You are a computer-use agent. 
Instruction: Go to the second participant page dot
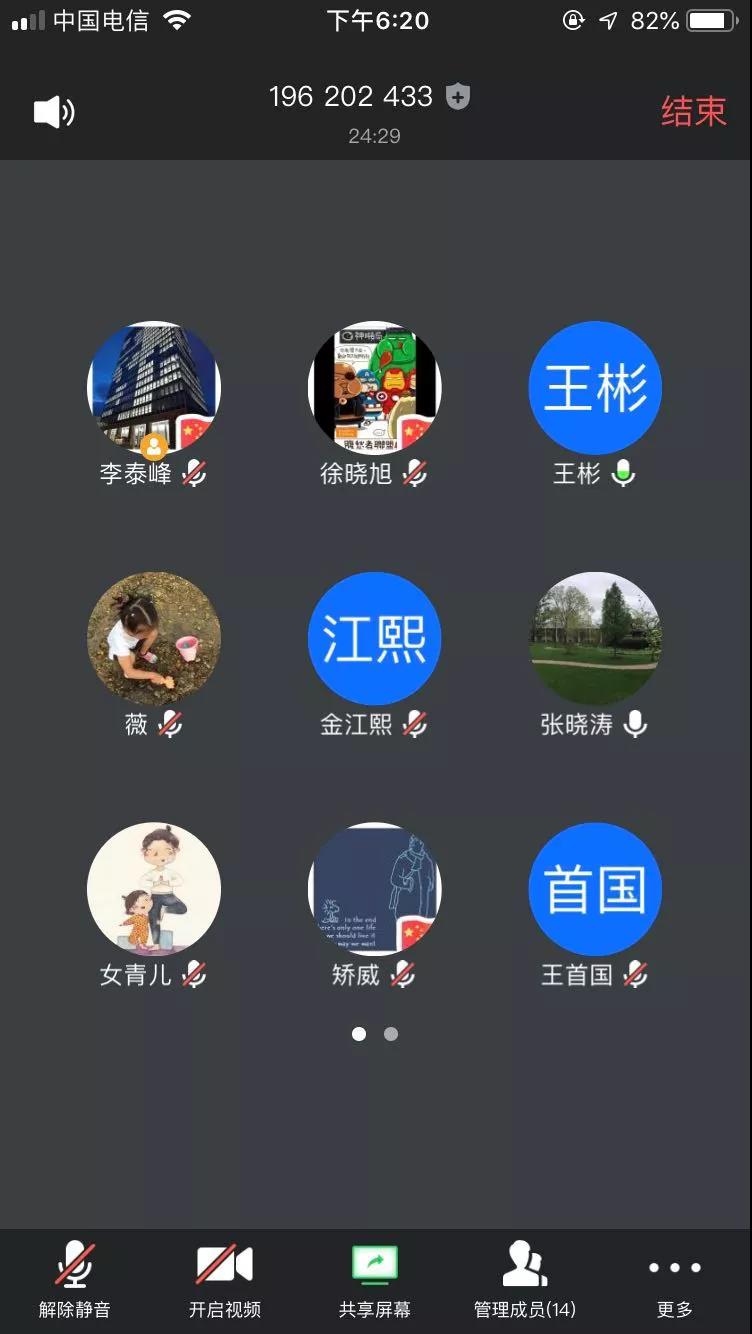[391, 1034]
